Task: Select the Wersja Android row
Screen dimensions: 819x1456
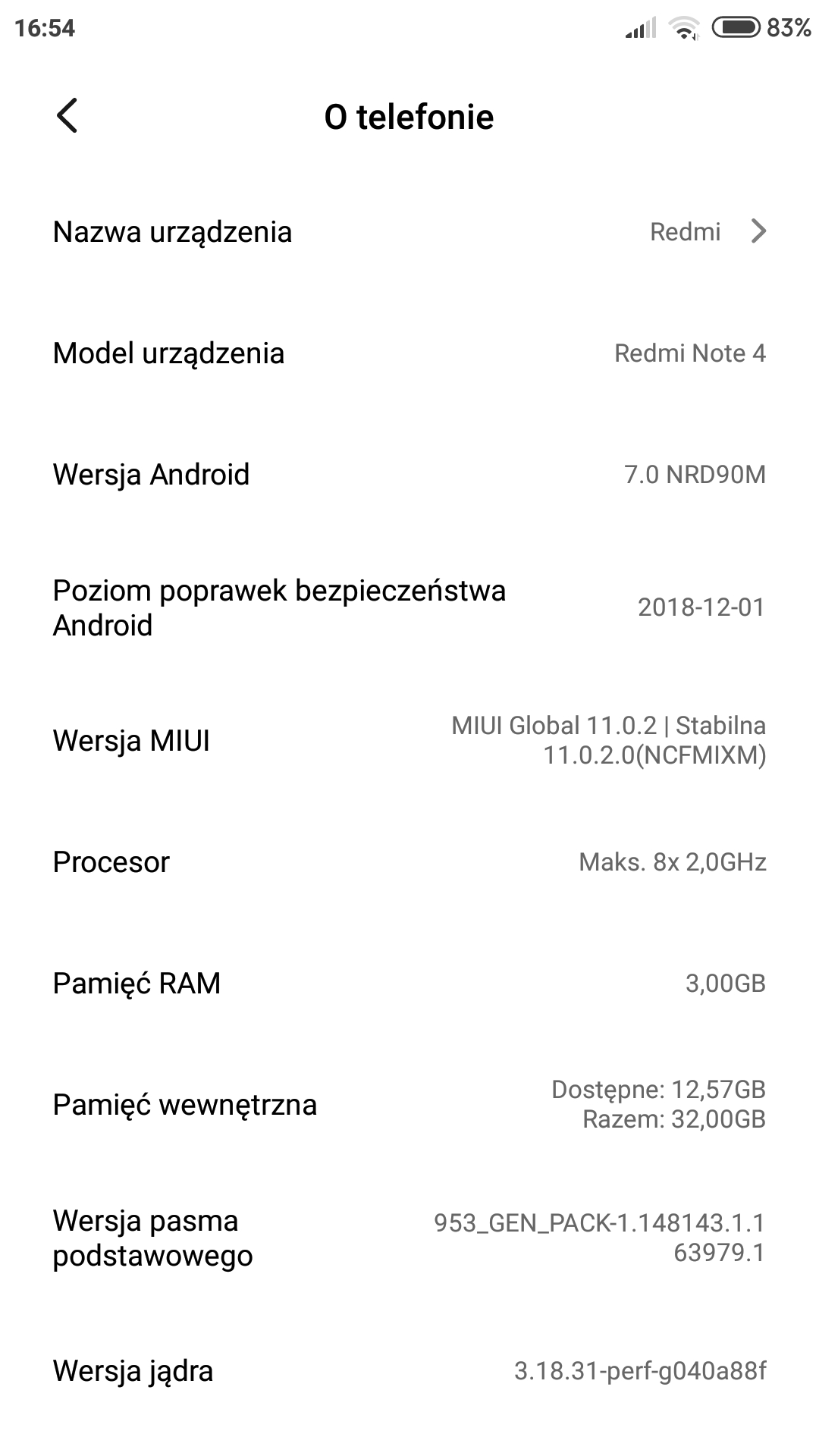Action: coord(409,475)
